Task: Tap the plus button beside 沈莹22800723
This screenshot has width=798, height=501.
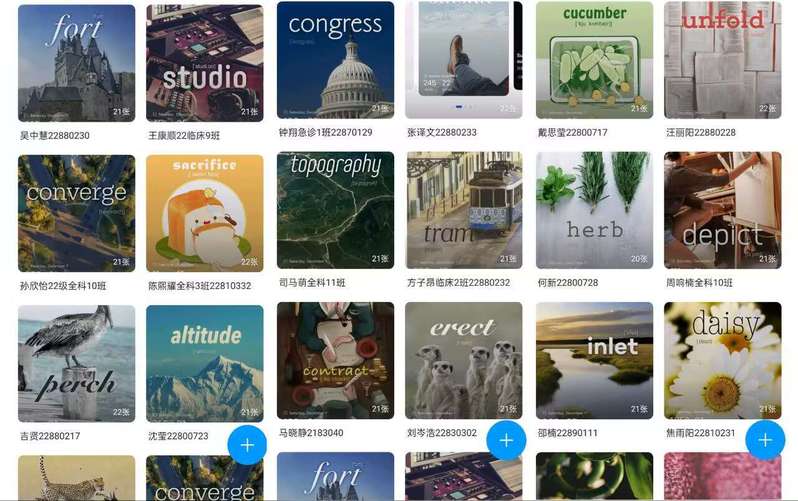Action: [247, 444]
